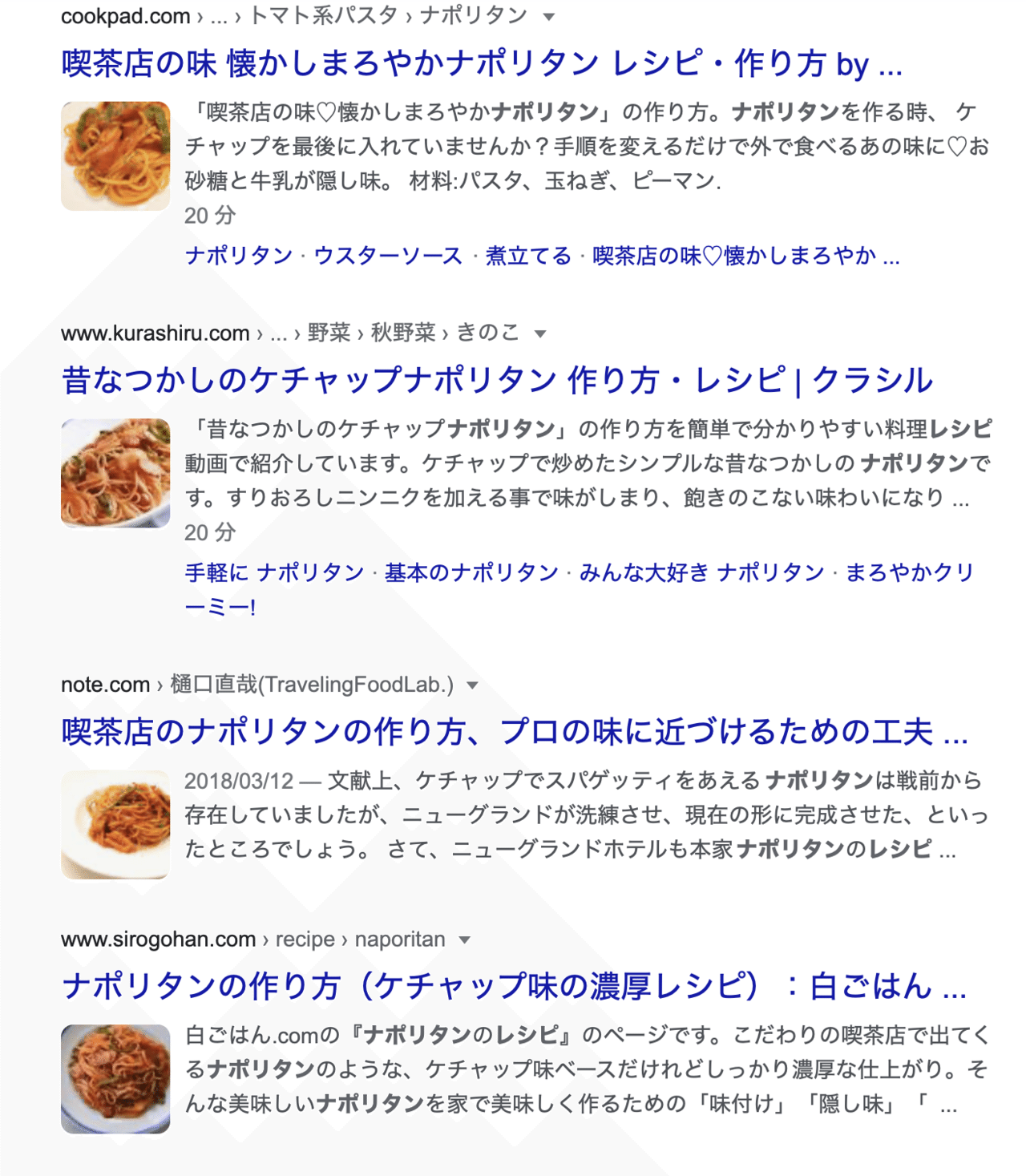This screenshot has height=1176, width=1026.
Task: Expand the dropdown arrow next to kurashiru.com
Action: [540, 333]
